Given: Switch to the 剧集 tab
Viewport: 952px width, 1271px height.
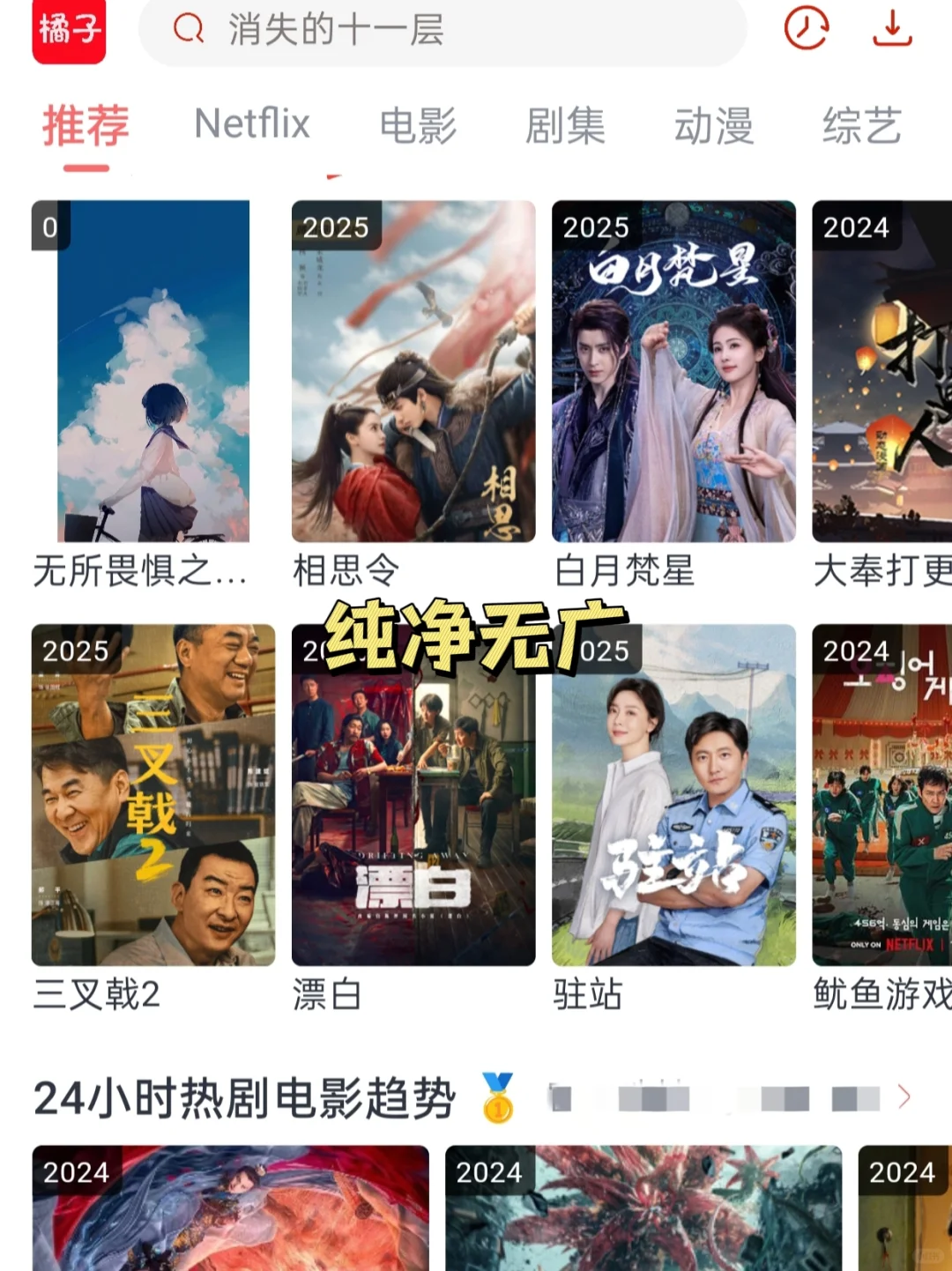Looking at the screenshot, I should 565,125.
